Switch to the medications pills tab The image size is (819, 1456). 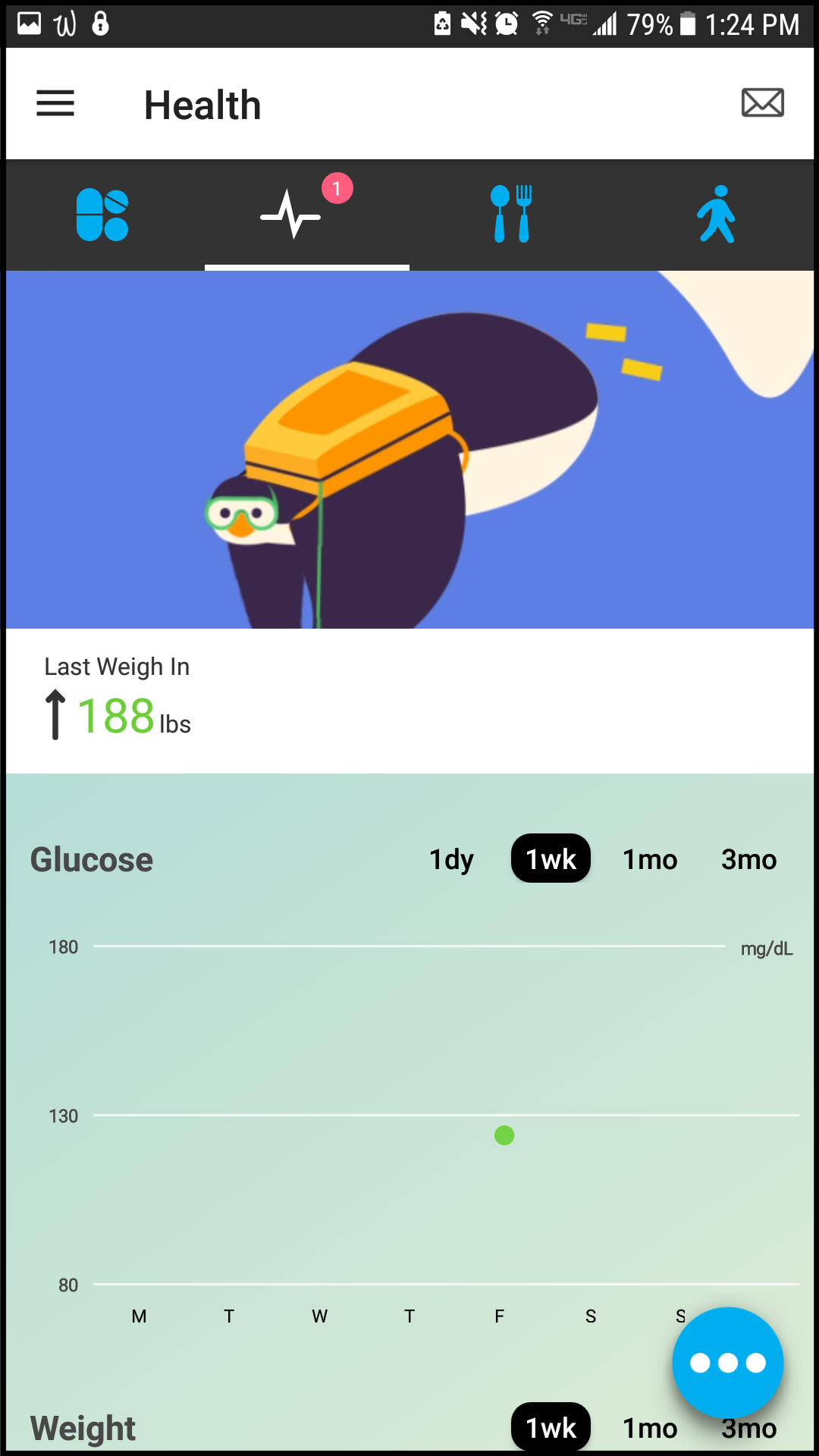point(102,215)
